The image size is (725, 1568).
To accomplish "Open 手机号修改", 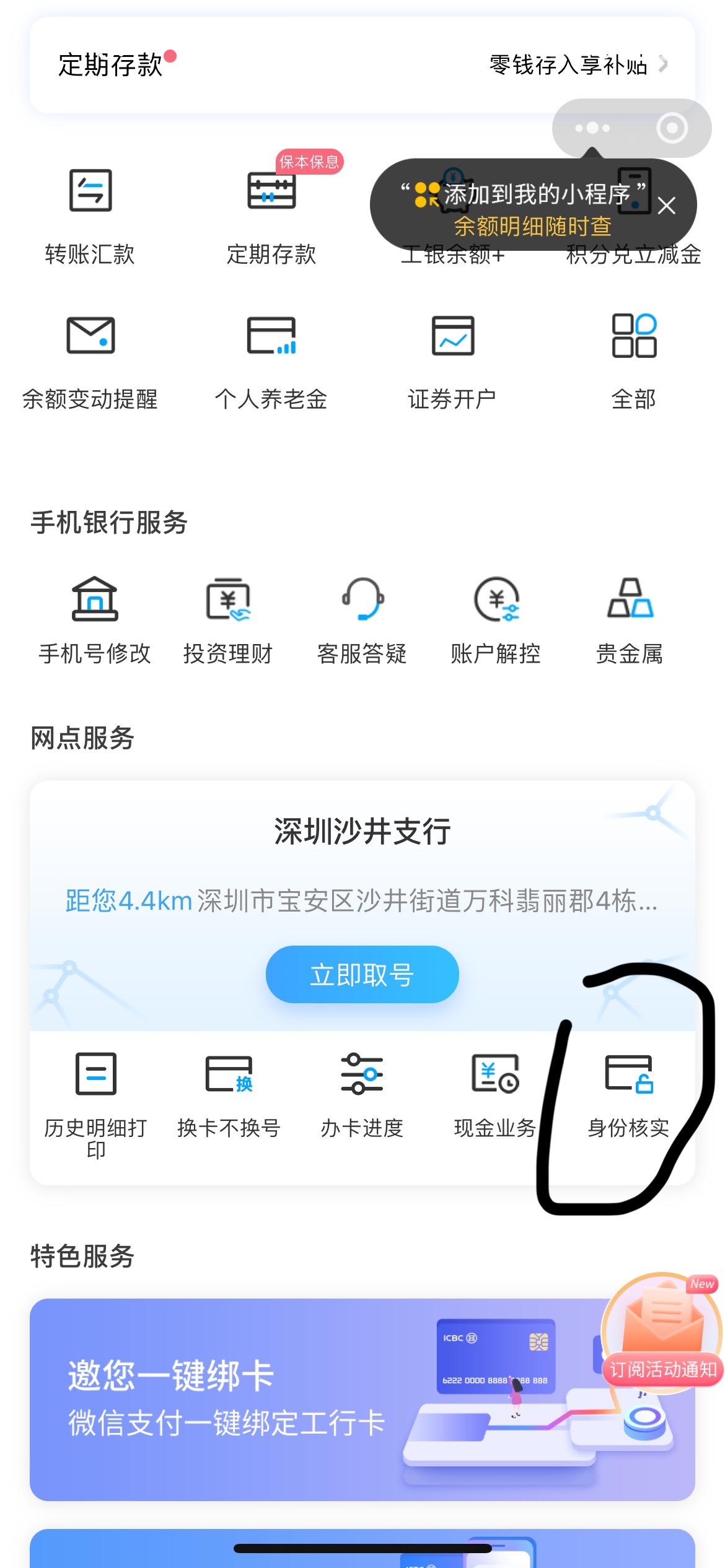I will (x=95, y=619).
